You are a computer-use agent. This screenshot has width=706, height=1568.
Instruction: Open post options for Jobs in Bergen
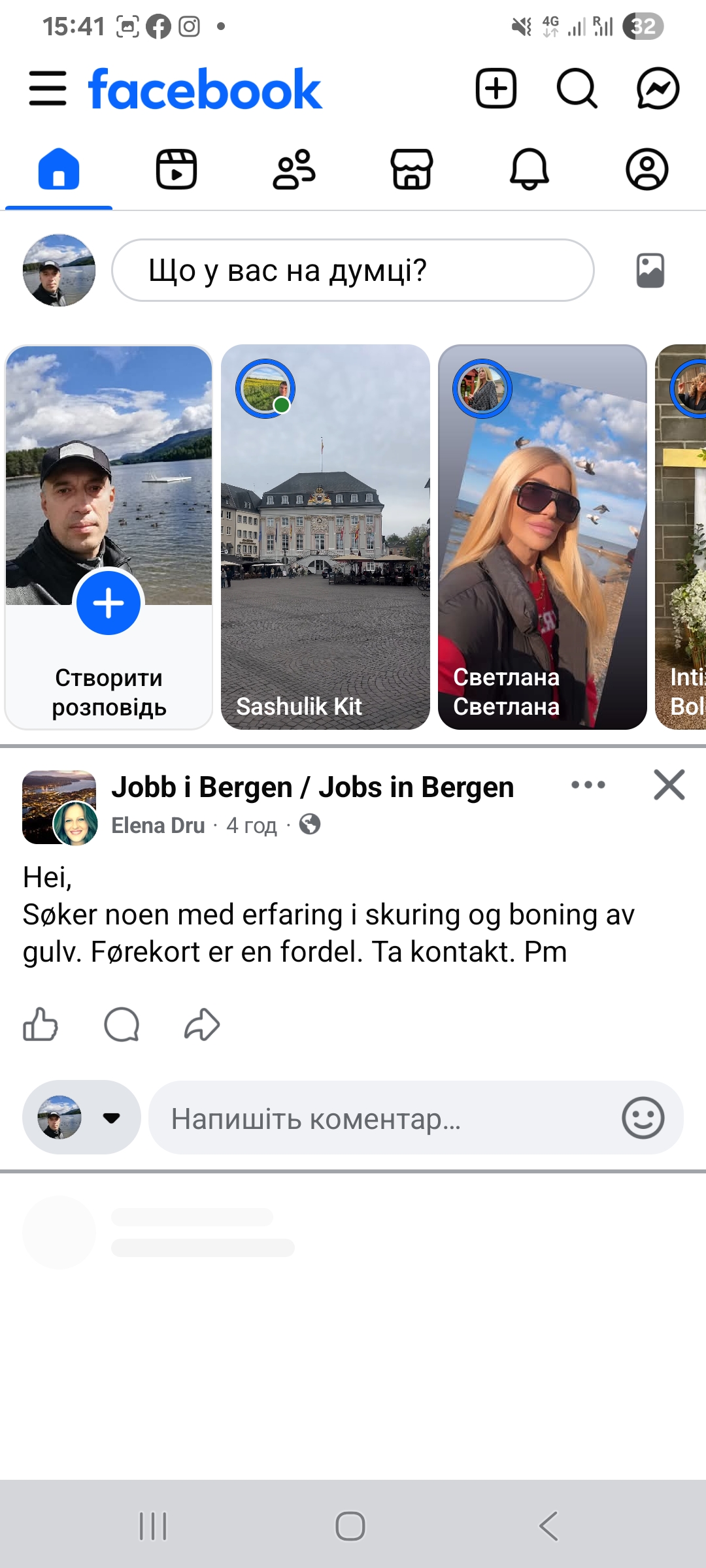588,785
